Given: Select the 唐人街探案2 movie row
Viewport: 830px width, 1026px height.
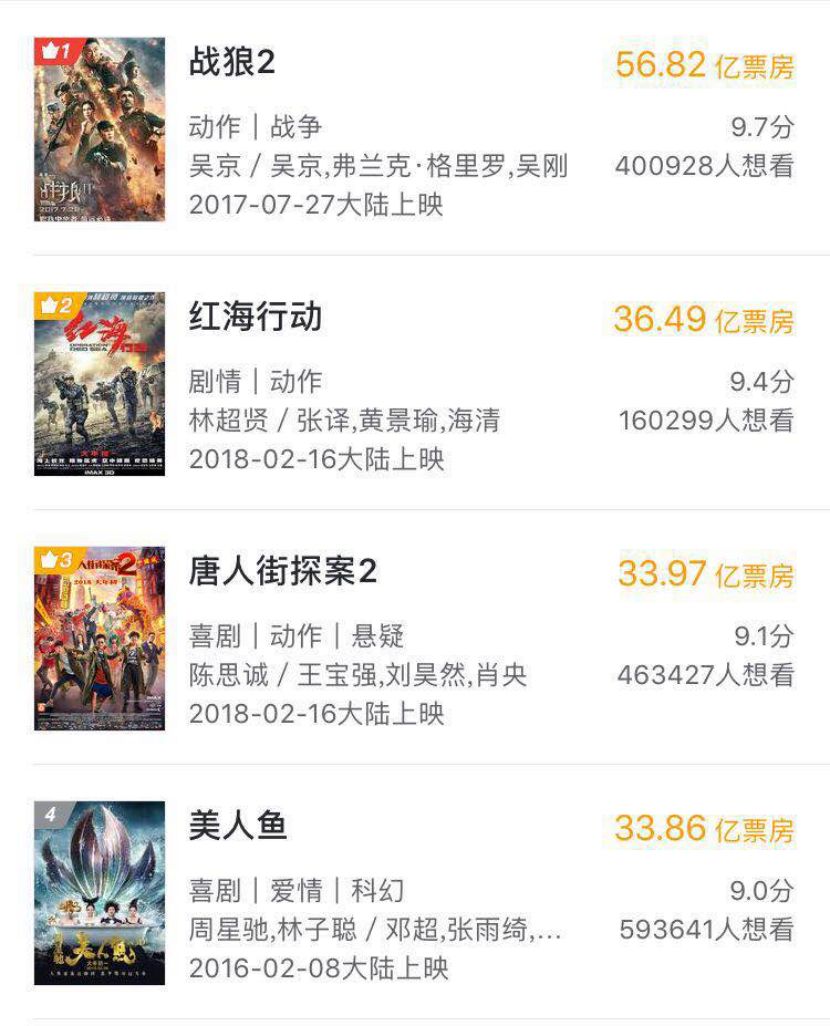Looking at the screenshot, I should (283, 572).
